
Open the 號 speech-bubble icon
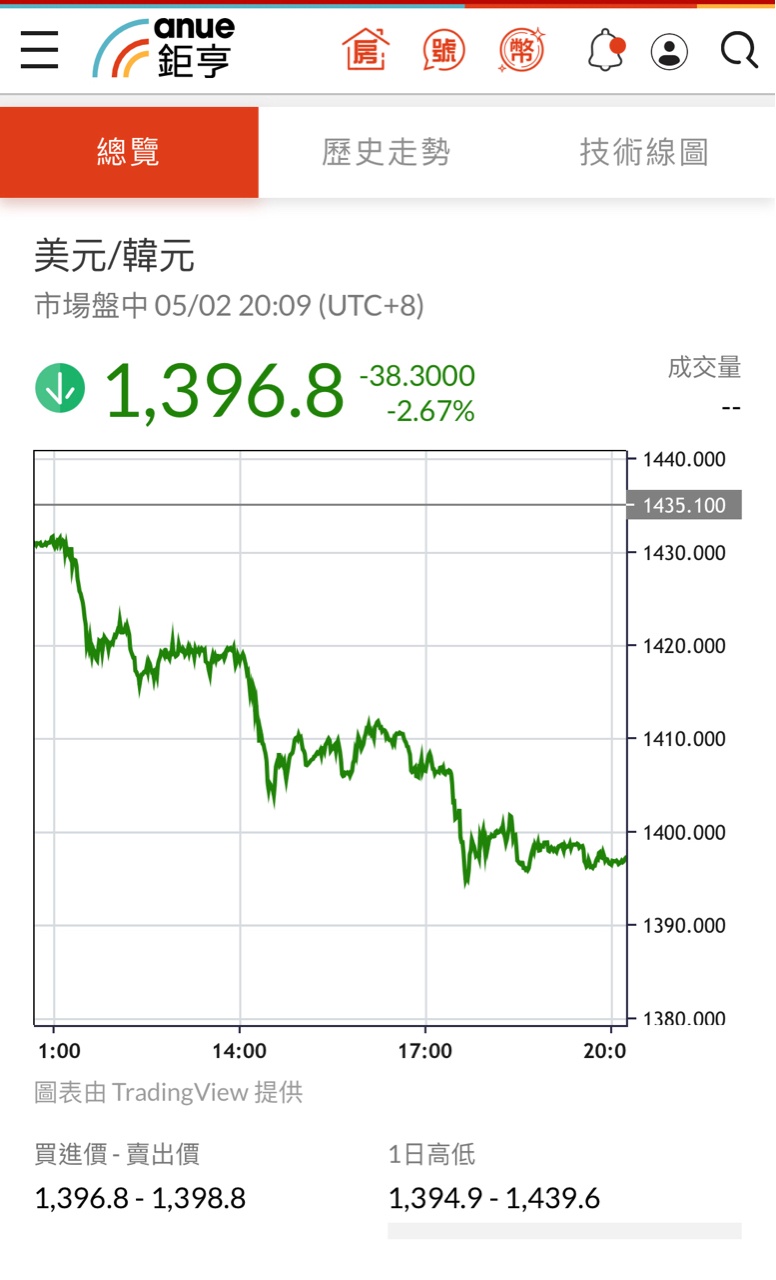pos(443,50)
